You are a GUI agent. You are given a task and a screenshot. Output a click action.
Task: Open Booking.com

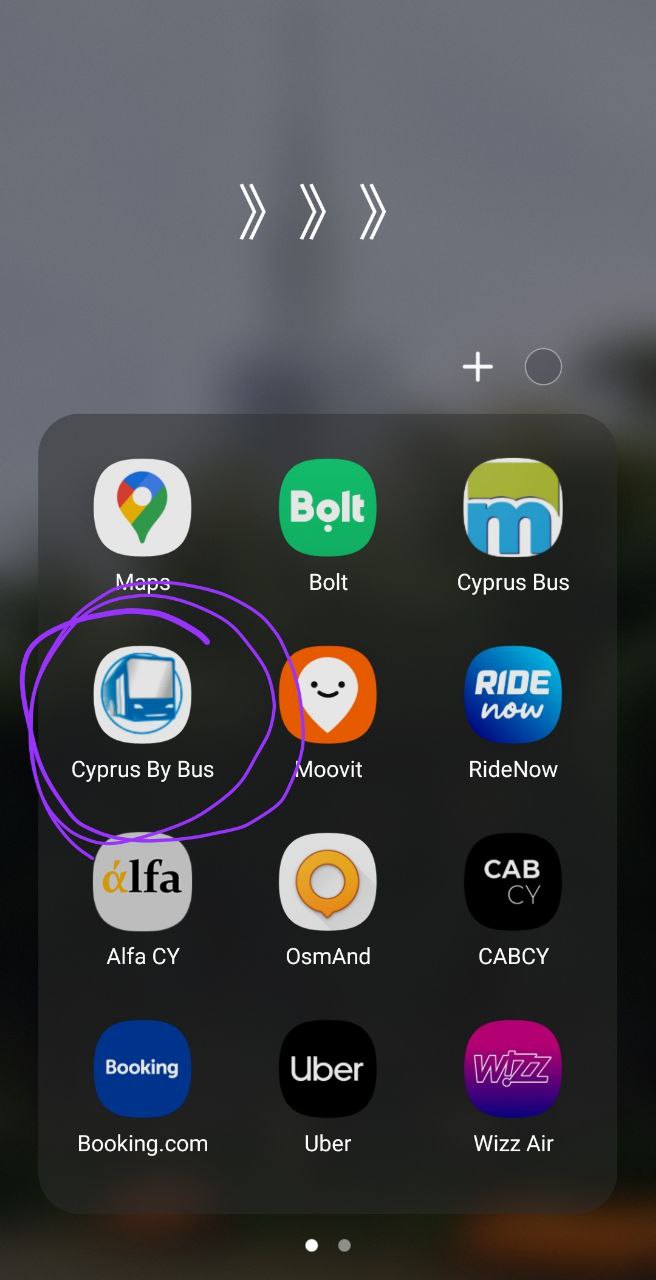click(143, 1069)
